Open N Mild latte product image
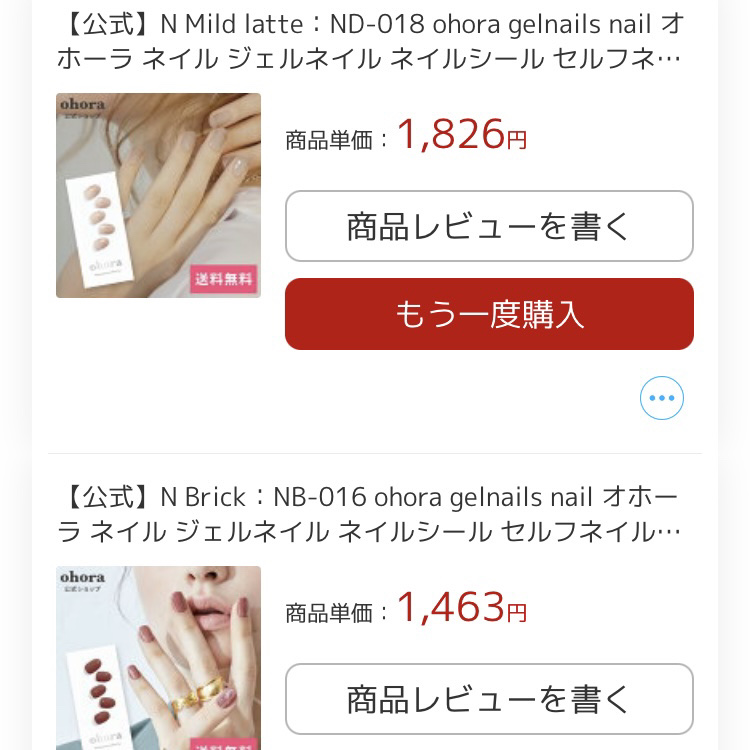 click(x=158, y=195)
